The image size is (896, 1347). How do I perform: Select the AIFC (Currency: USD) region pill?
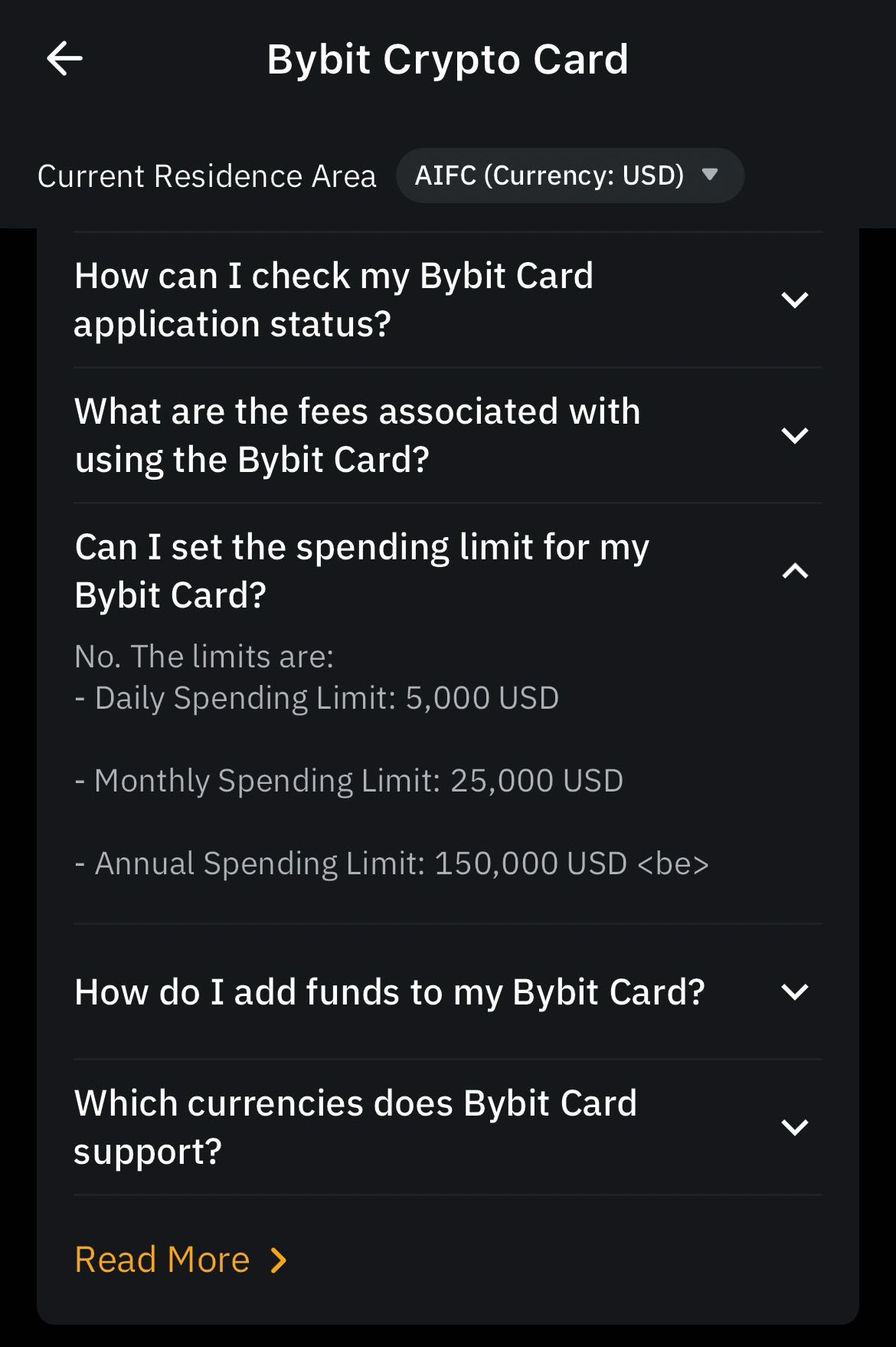coord(569,175)
